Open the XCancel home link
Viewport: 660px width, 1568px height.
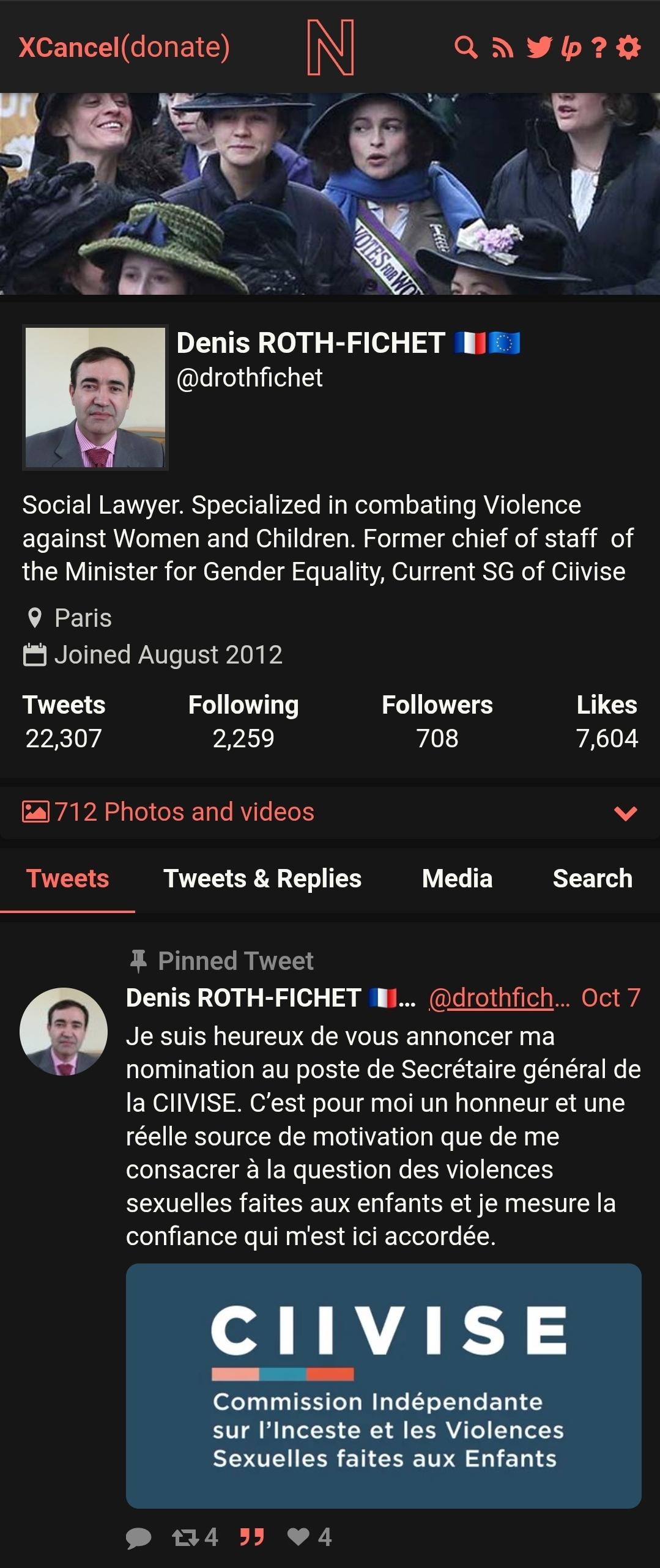click(x=69, y=47)
